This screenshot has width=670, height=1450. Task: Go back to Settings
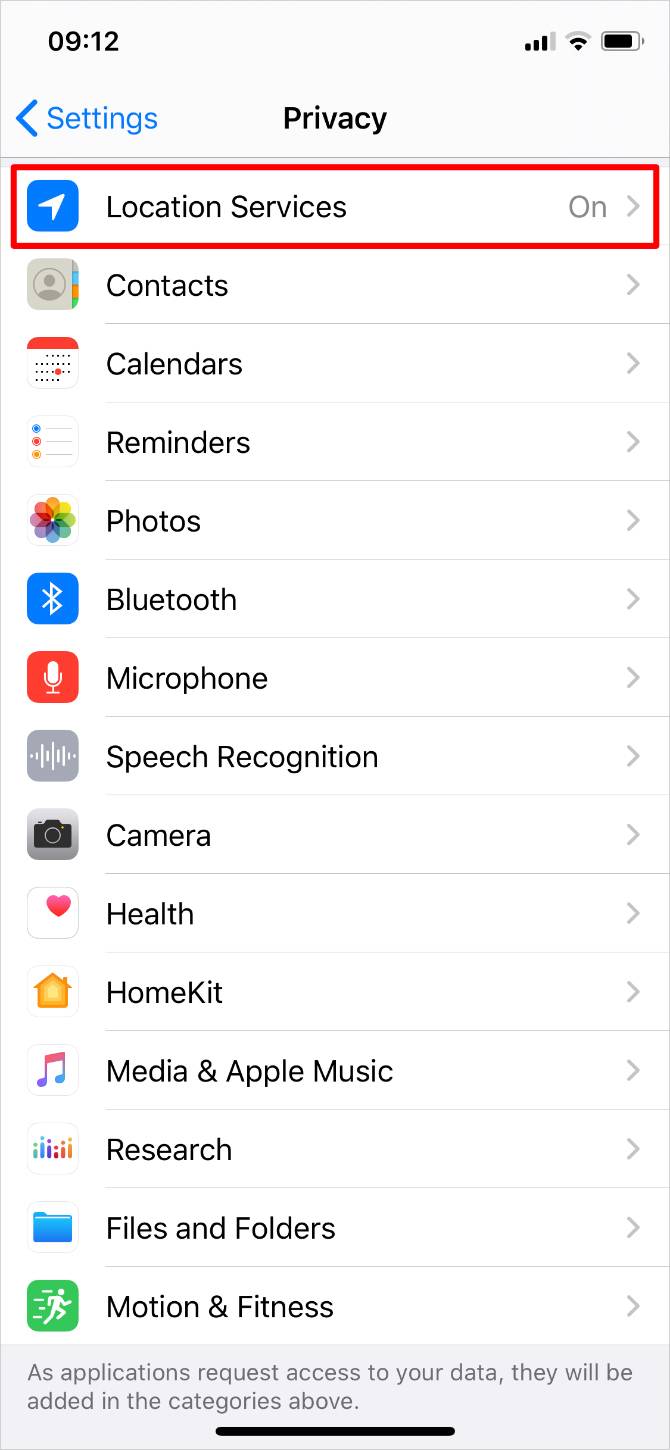[x=88, y=119]
